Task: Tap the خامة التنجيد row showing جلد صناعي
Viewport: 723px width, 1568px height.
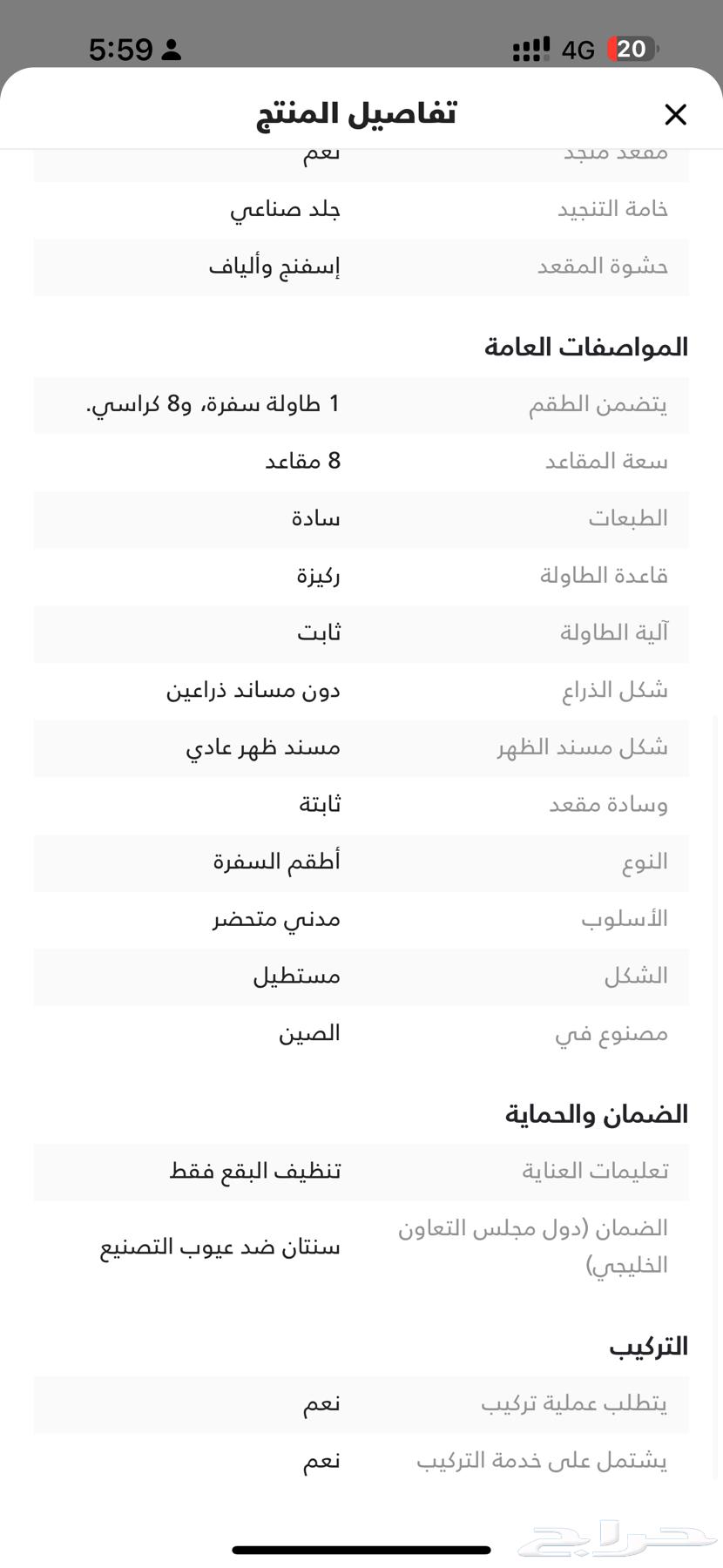Action: click(x=361, y=208)
